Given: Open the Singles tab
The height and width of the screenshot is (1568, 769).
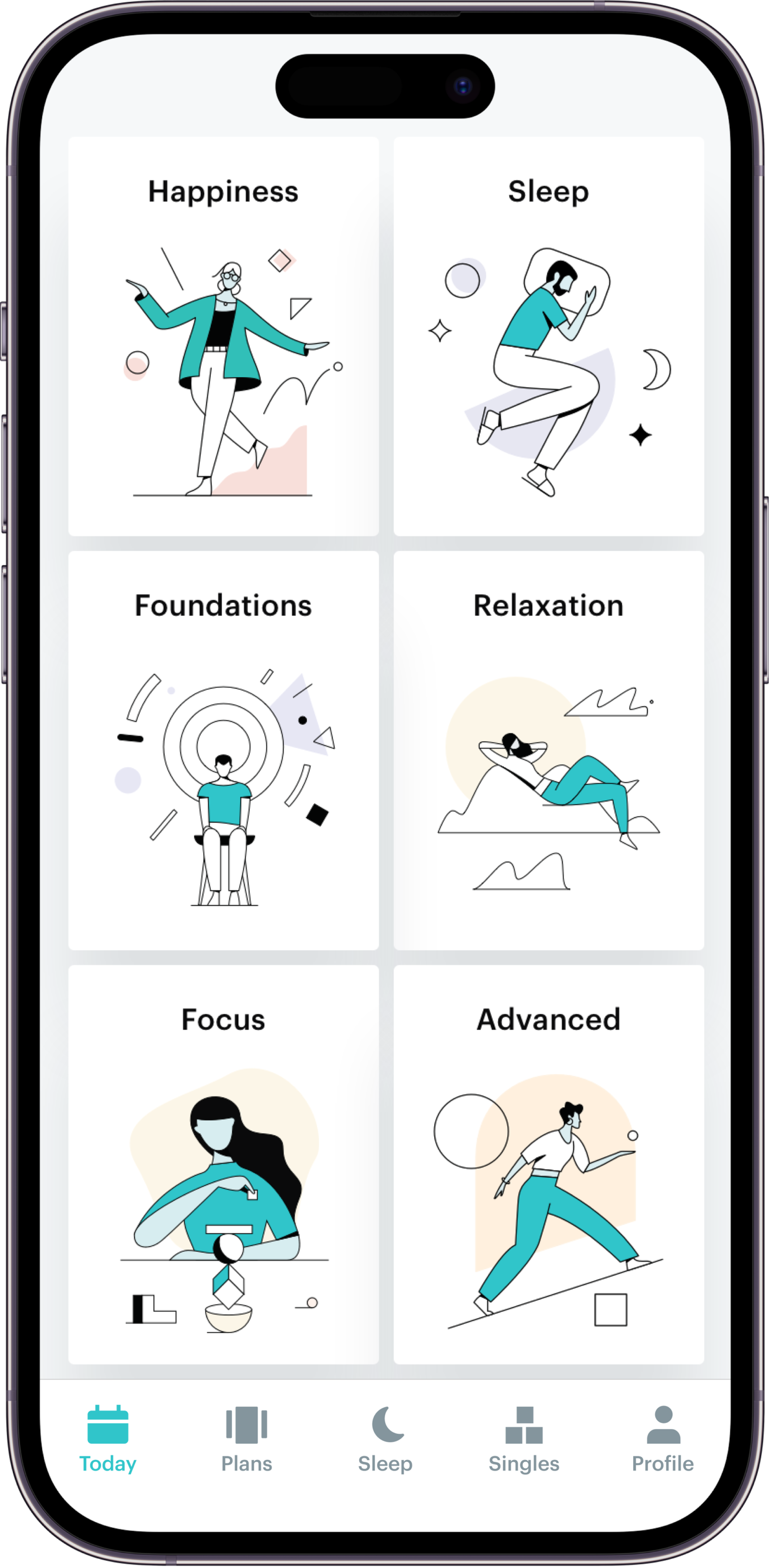Looking at the screenshot, I should point(524,1439).
